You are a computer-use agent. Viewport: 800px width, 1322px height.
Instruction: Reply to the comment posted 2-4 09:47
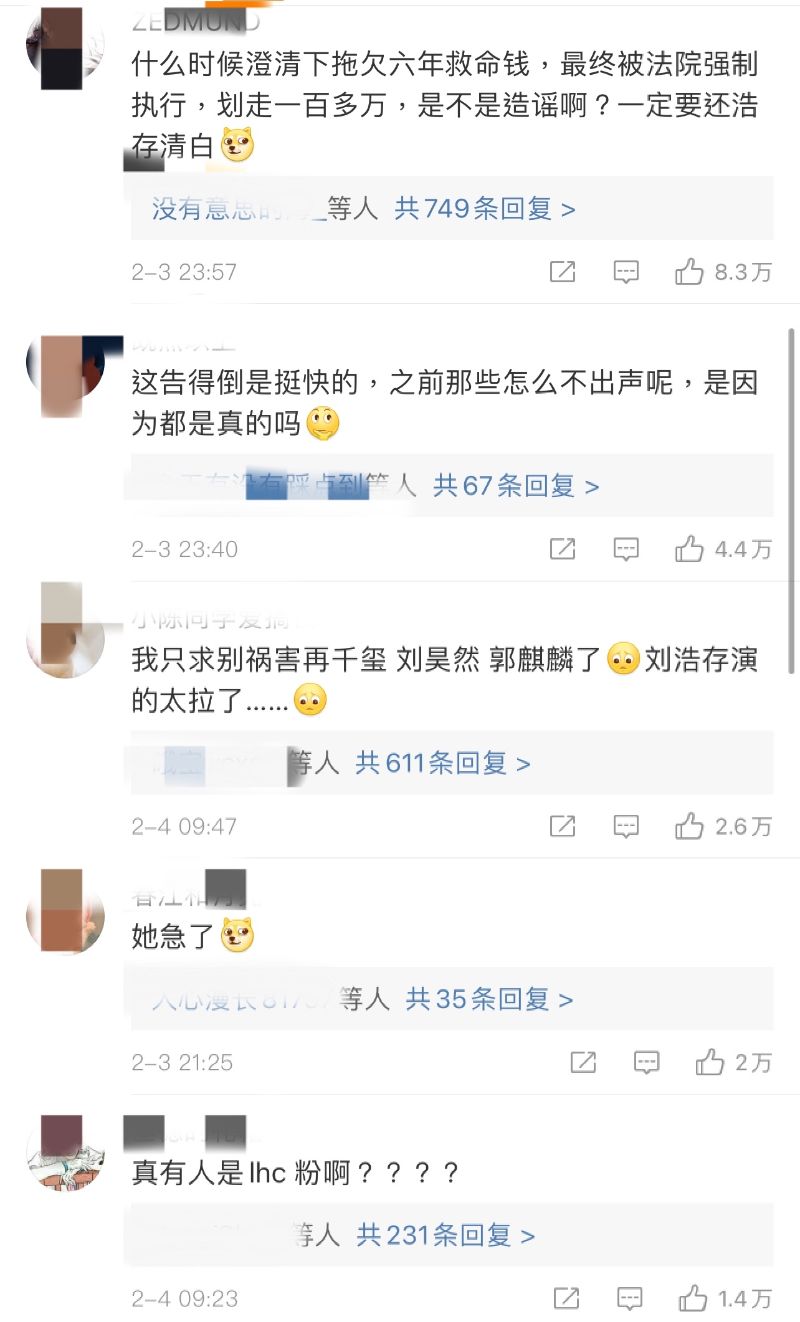coord(626,826)
